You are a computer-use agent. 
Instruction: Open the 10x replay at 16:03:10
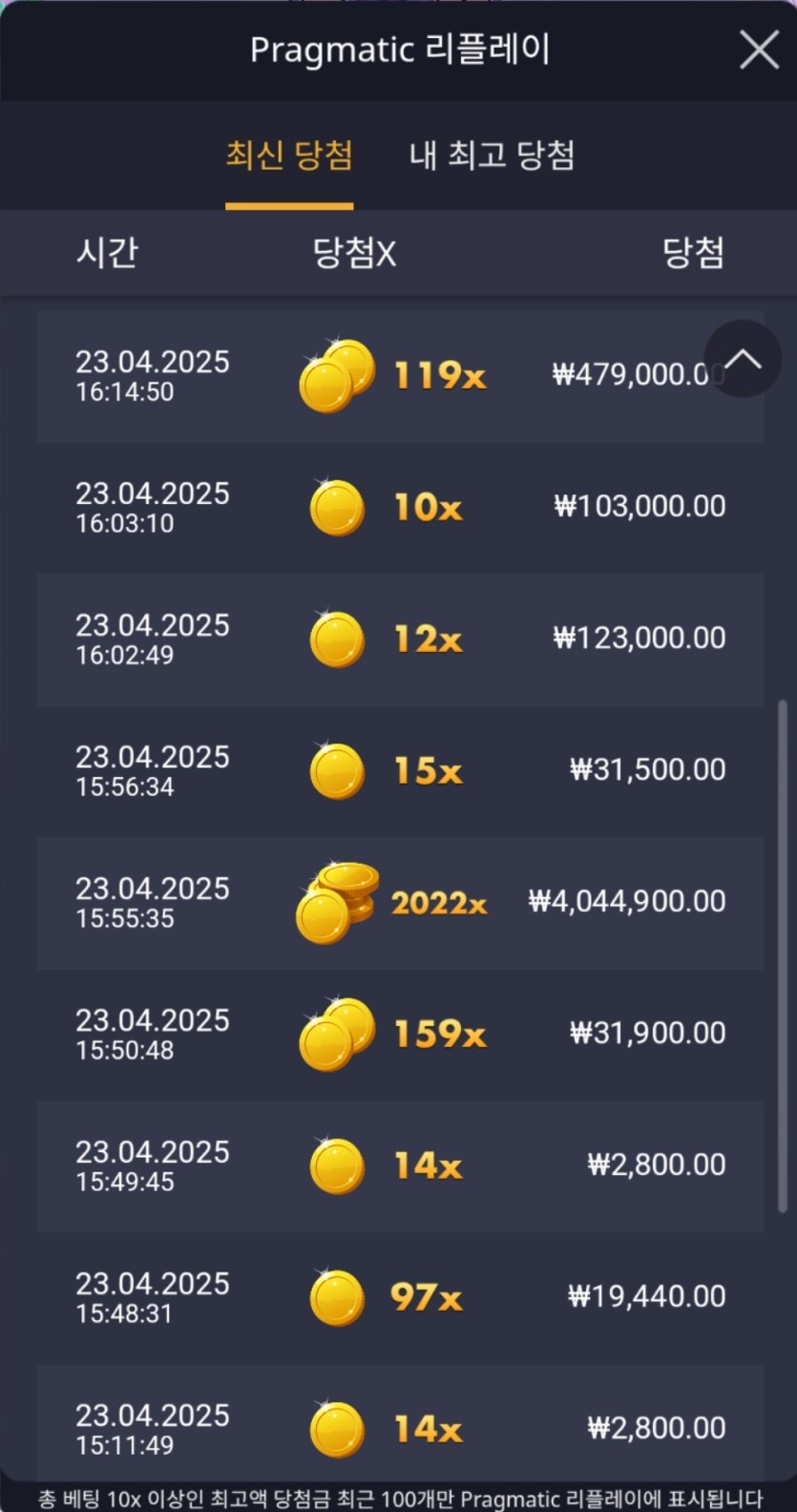[399, 507]
